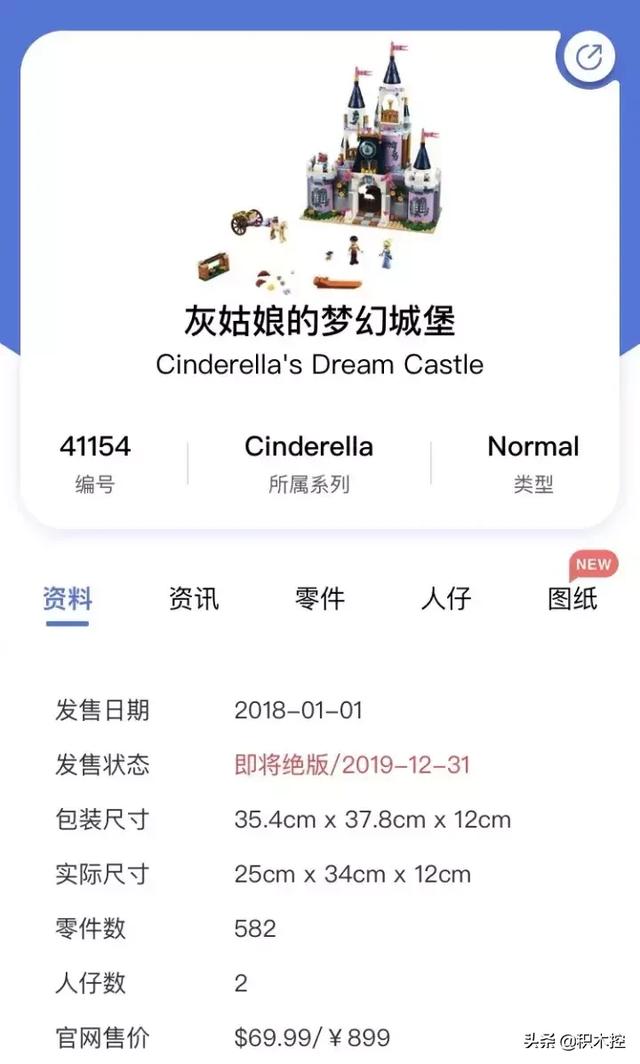Switch to the 人仔 tab

pyautogui.click(x=446, y=599)
